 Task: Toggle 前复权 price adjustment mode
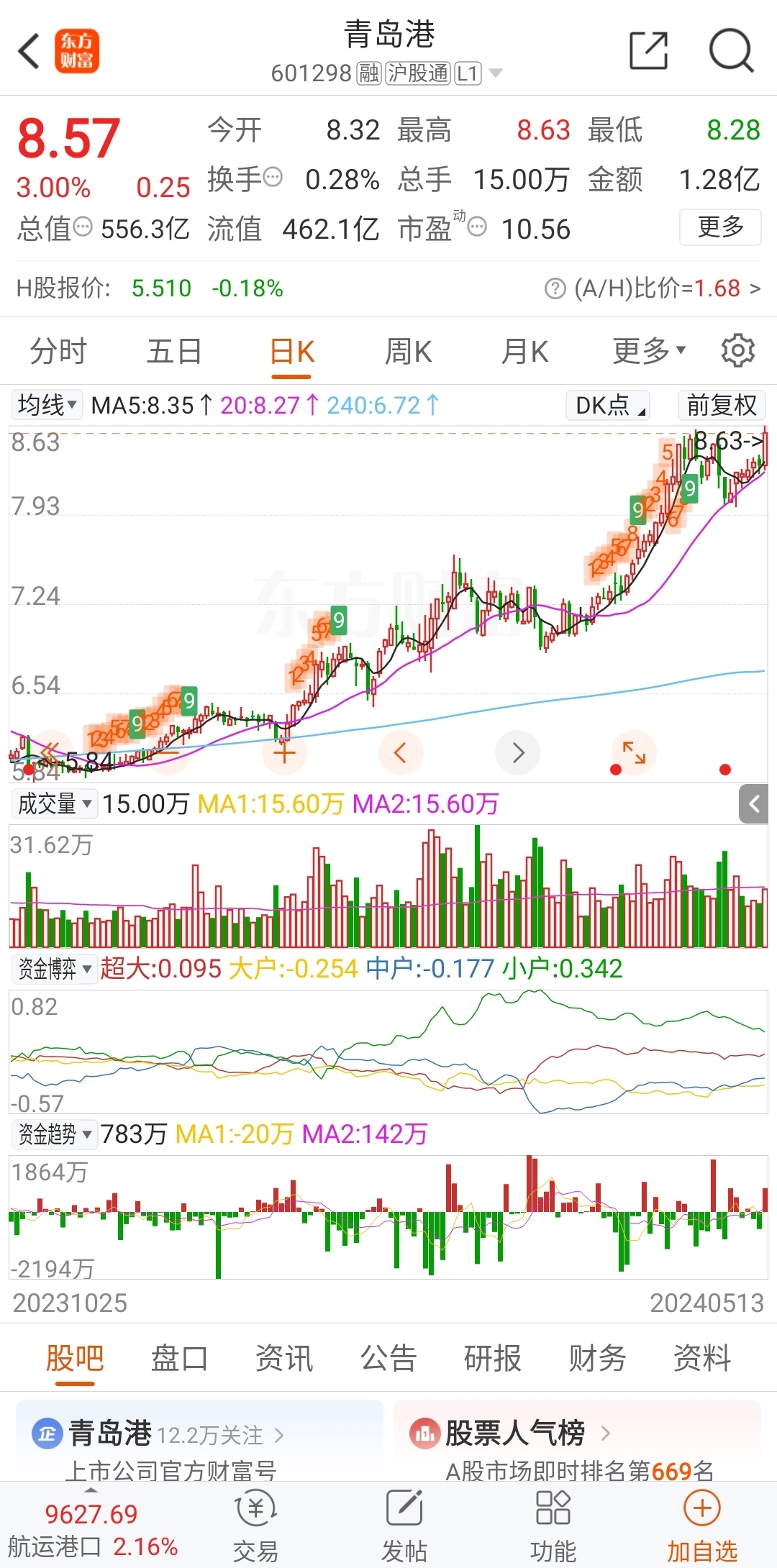(722, 405)
